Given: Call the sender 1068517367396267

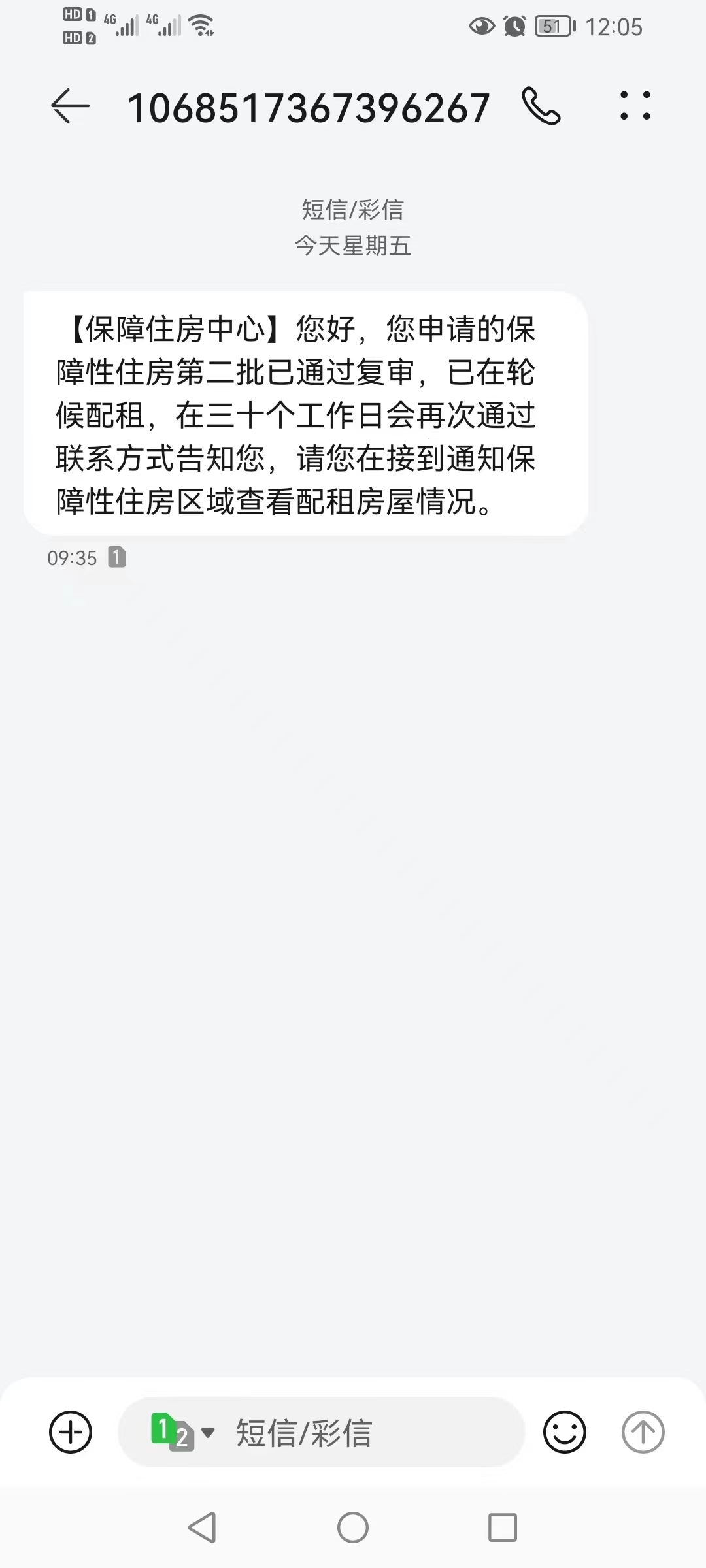Looking at the screenshot, I should coord(541,106).
